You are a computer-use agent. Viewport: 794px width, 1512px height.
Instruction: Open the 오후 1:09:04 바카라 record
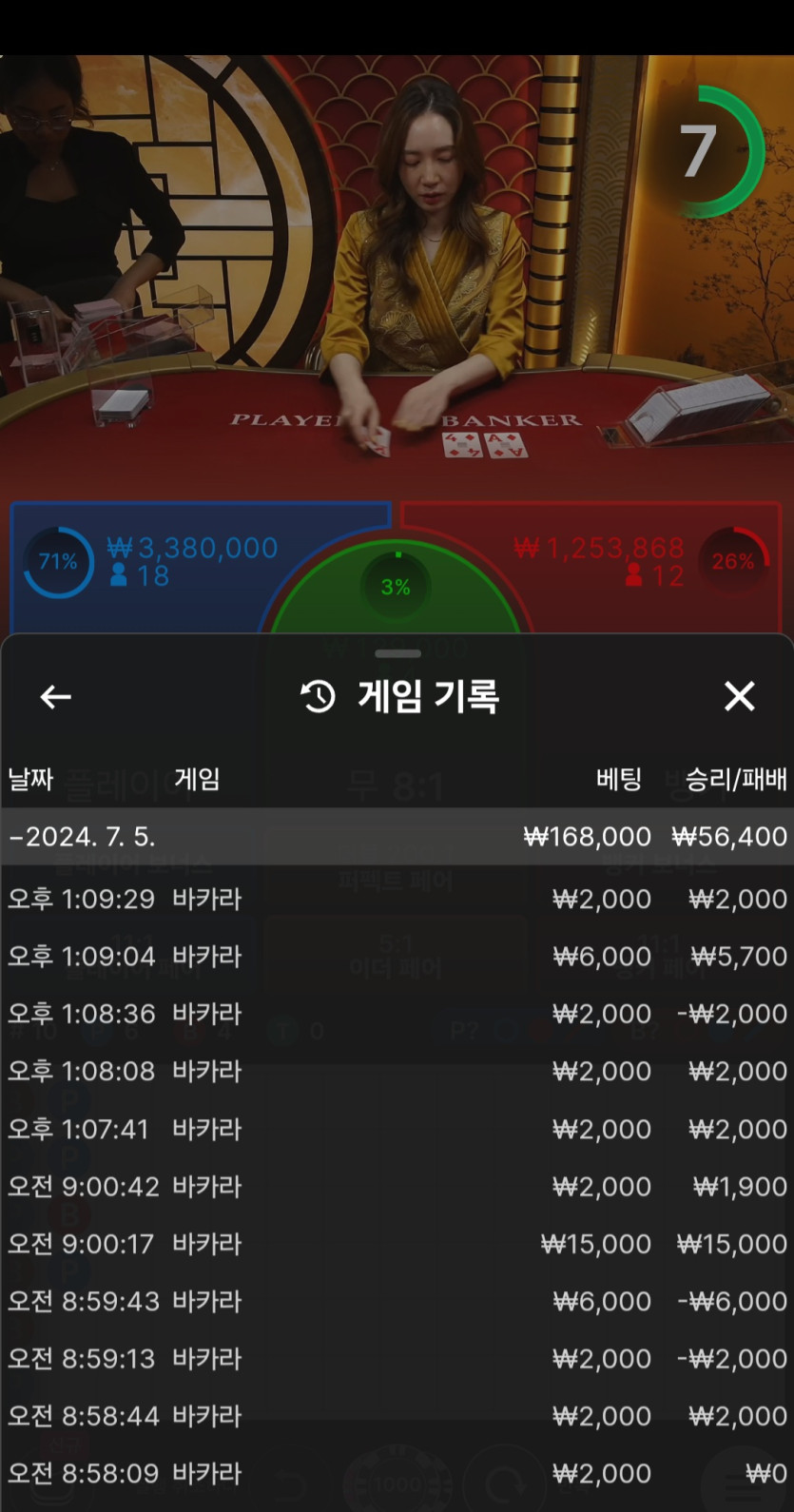(x=397, y=956)
